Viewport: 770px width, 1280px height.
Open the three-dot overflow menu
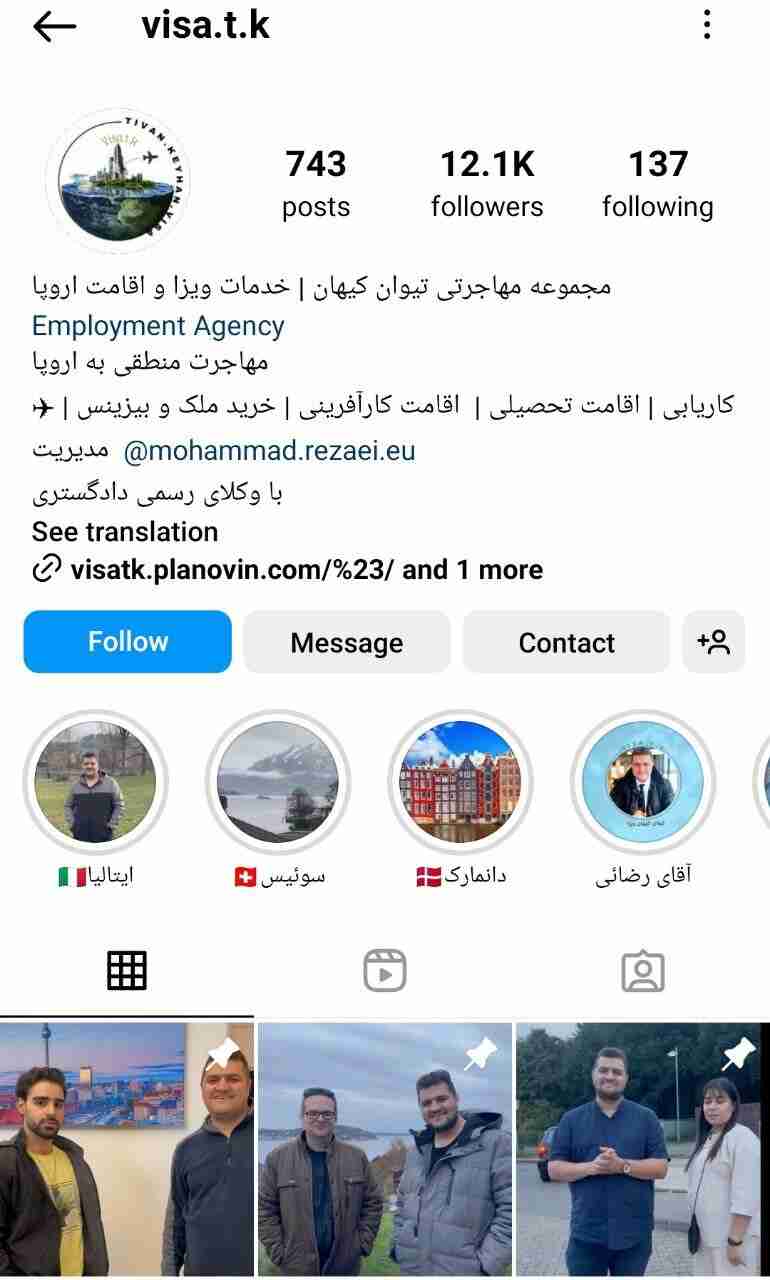click(x=707, y=25)
